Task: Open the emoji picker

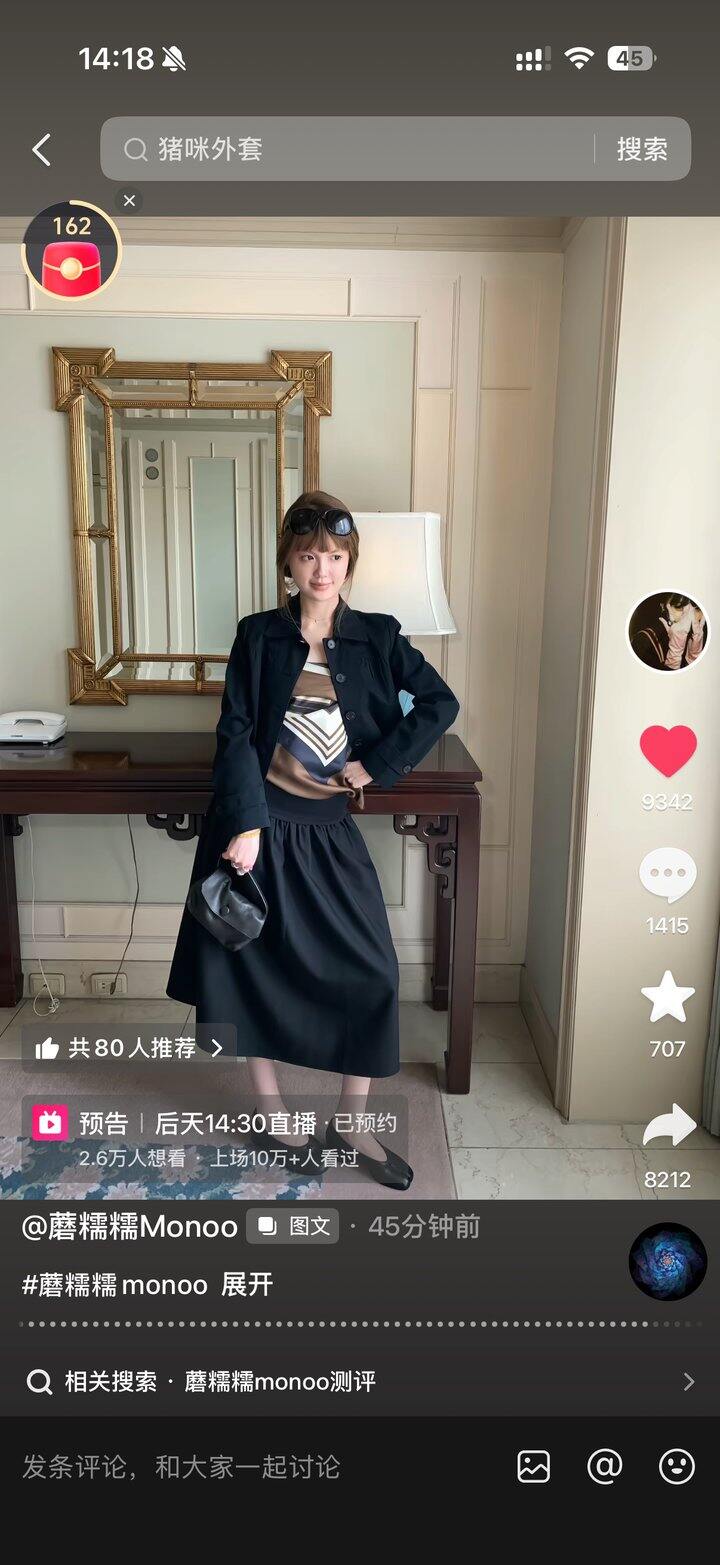Action: click(x=677, y=1467)
